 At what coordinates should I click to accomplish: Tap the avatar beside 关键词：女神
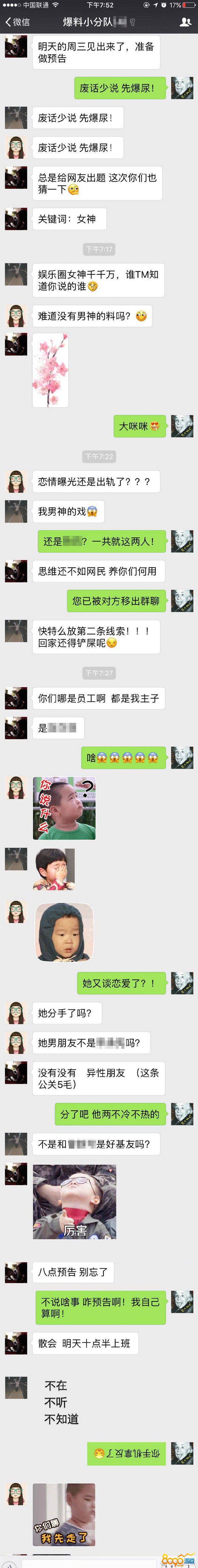click(16, 219)
